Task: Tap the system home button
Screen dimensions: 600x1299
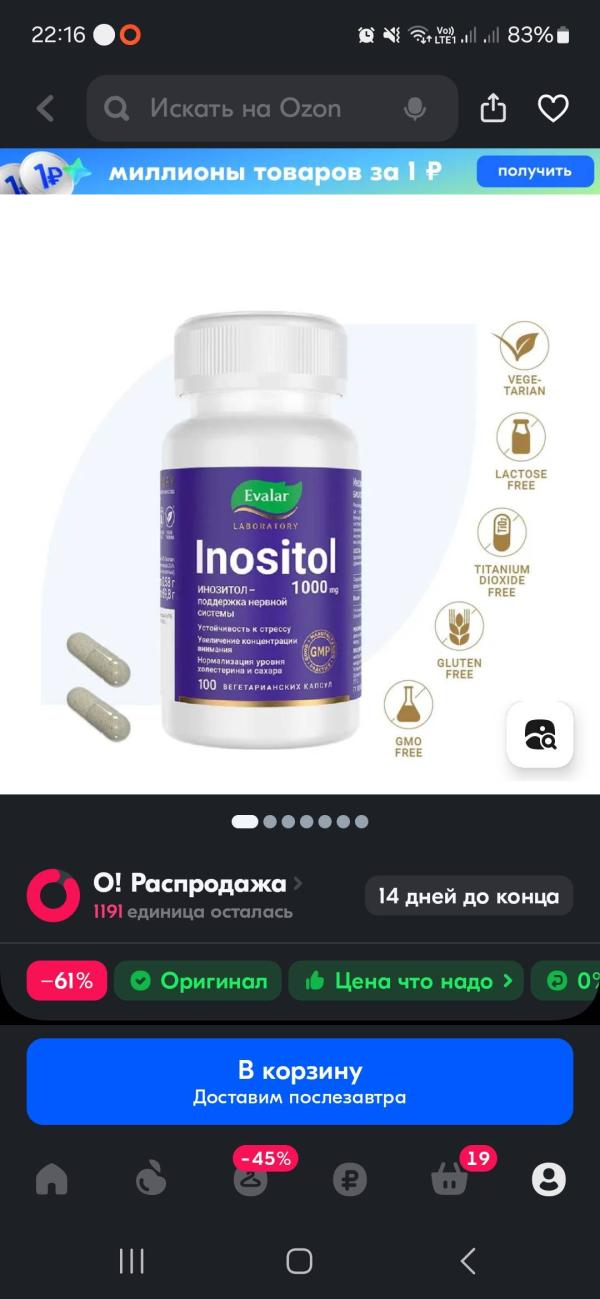Action: (x=299, y=1261)
